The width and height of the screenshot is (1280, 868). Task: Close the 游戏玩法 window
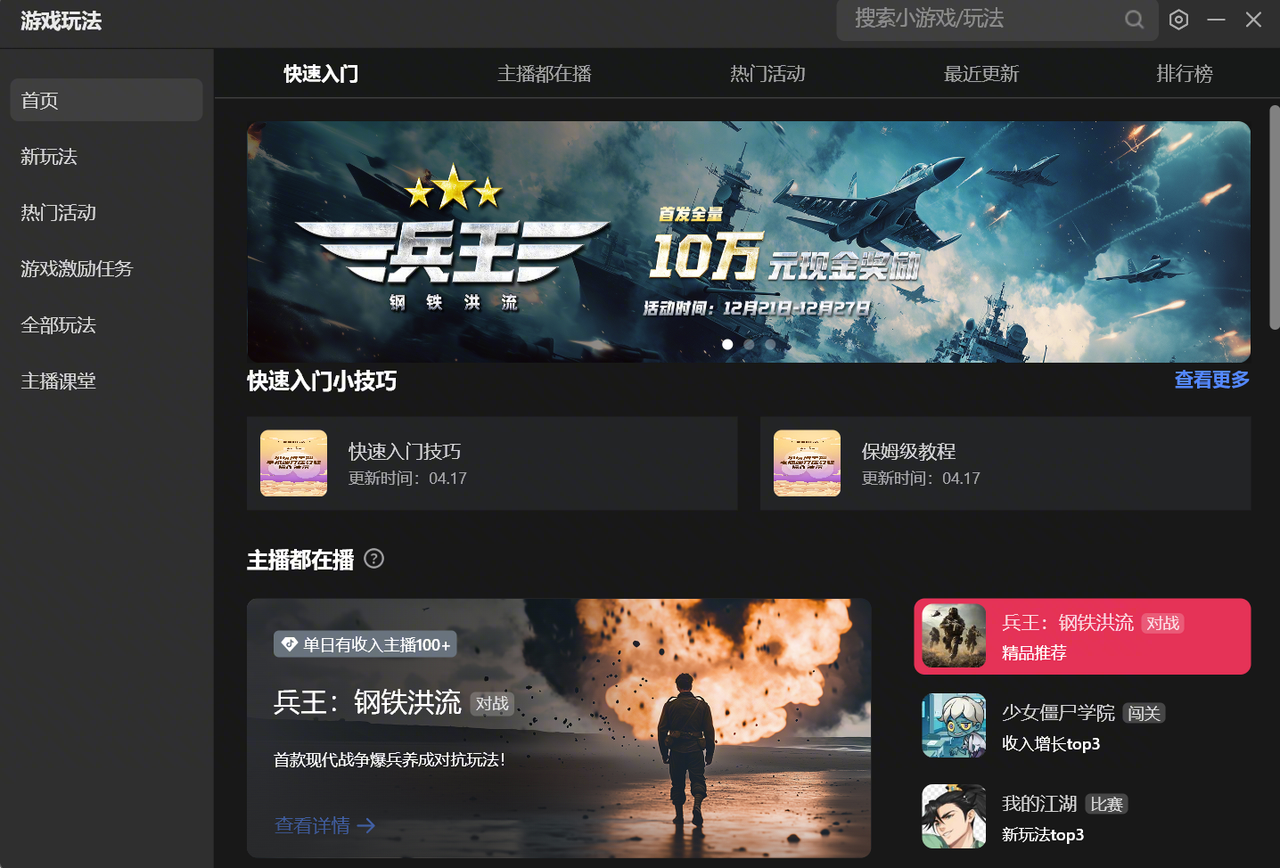click(x=1253, y=20)
